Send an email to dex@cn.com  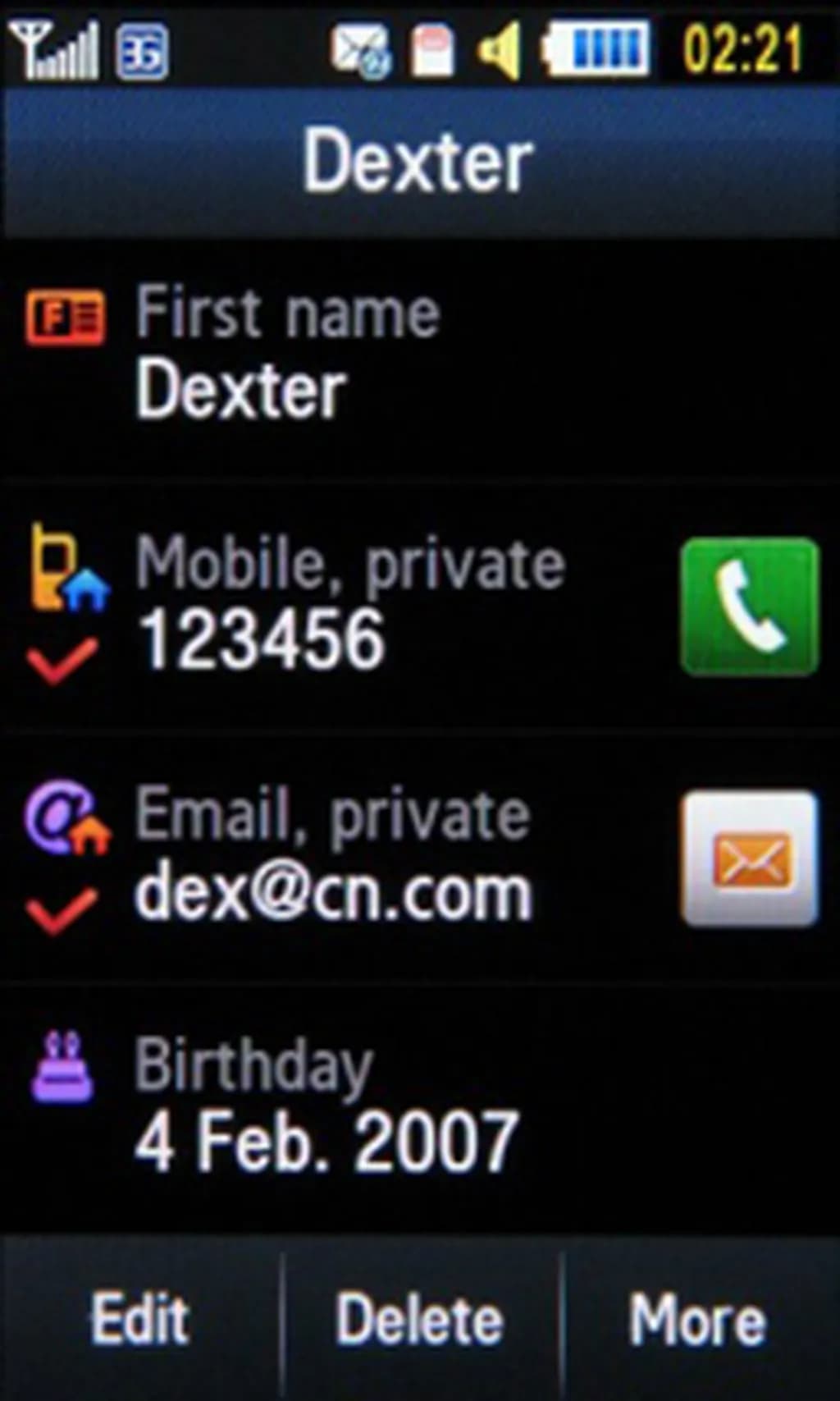click(749, 858)
